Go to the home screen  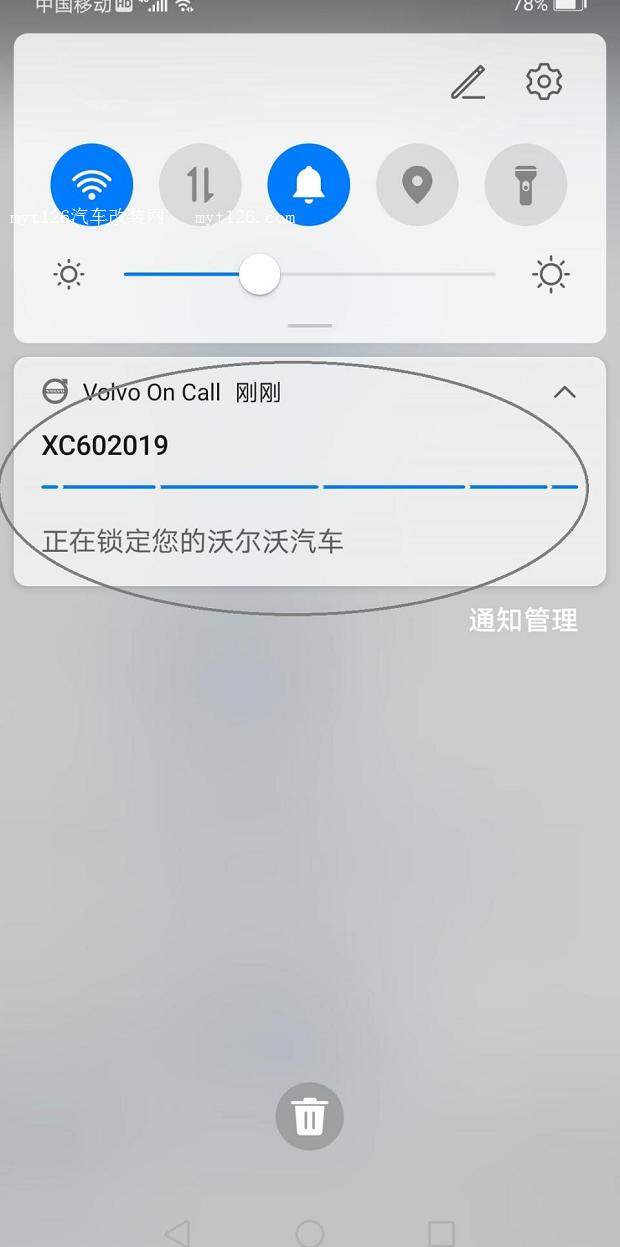pos(310,1232)
